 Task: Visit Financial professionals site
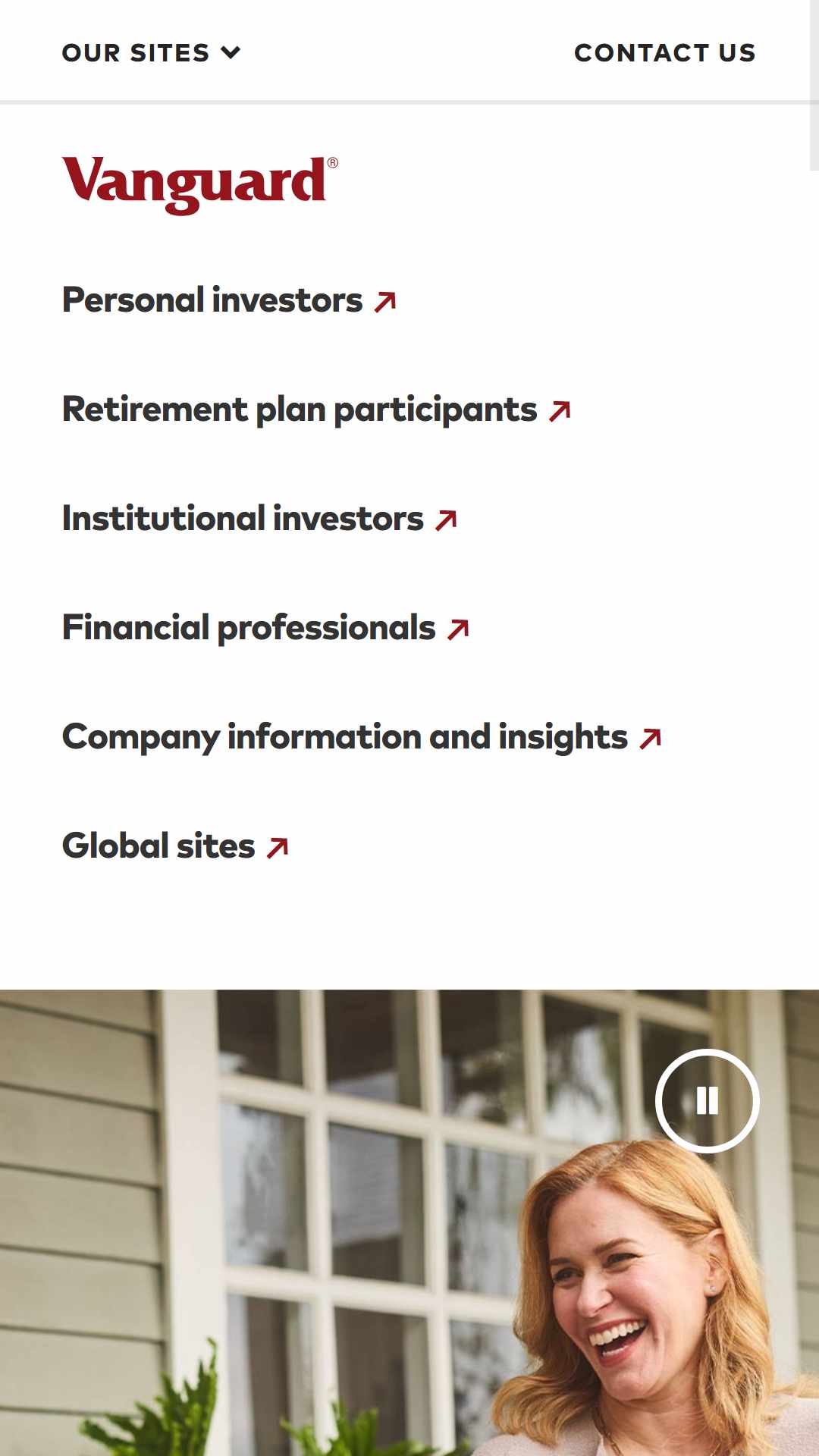pos(265,628)
